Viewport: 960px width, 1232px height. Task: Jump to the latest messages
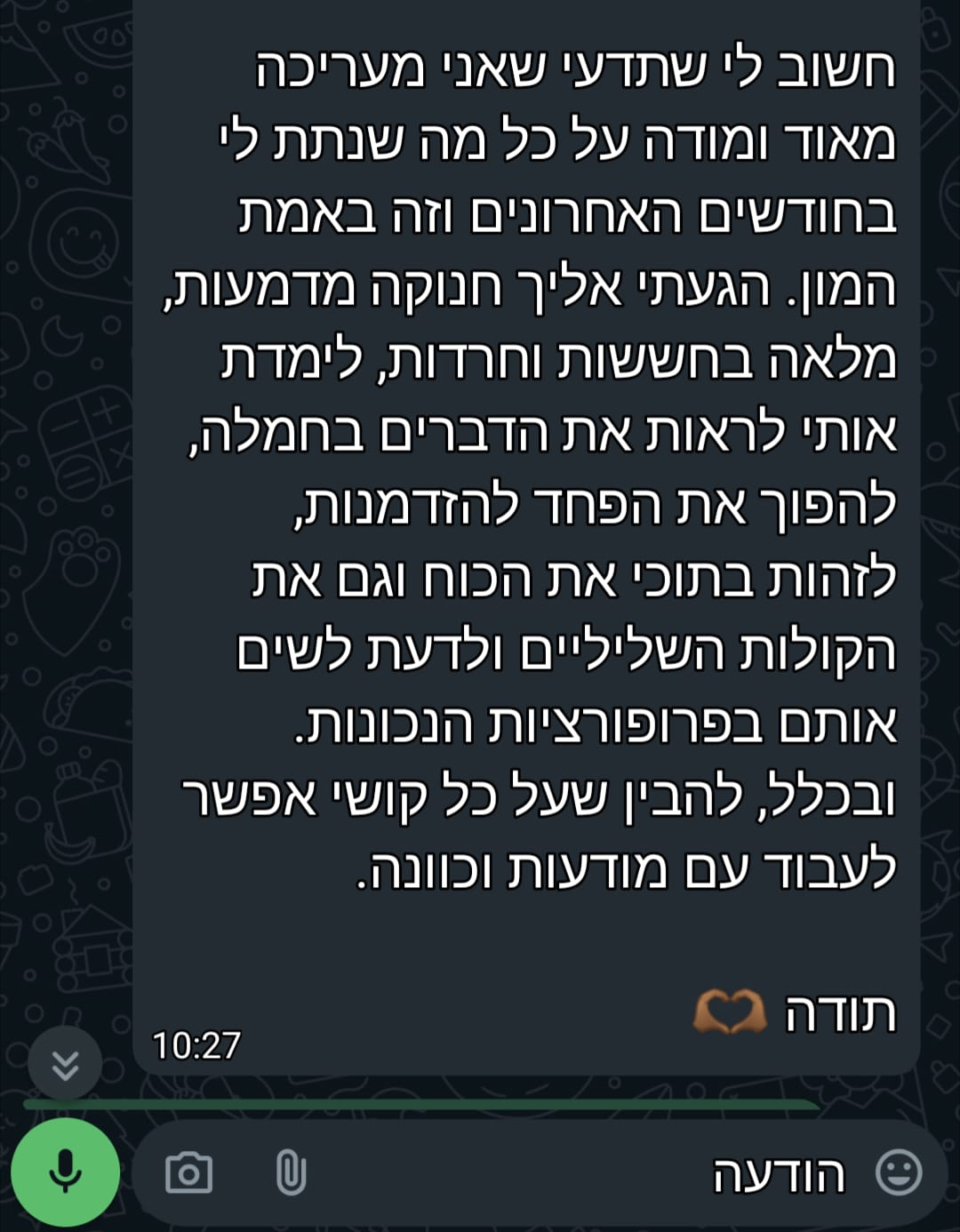[x=65, y=1063]
